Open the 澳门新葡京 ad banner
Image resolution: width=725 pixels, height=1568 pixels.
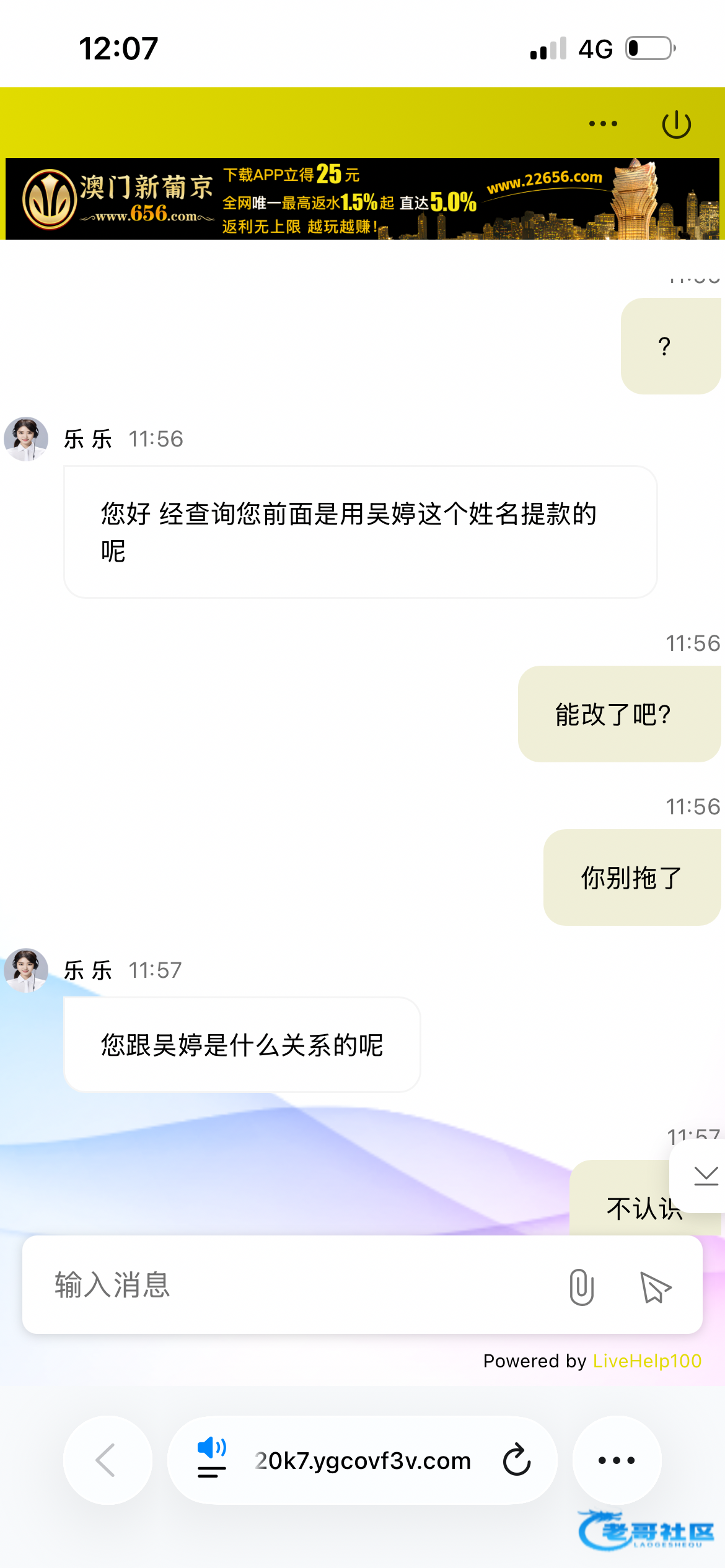pyautogui.click(x=362, y=199)
